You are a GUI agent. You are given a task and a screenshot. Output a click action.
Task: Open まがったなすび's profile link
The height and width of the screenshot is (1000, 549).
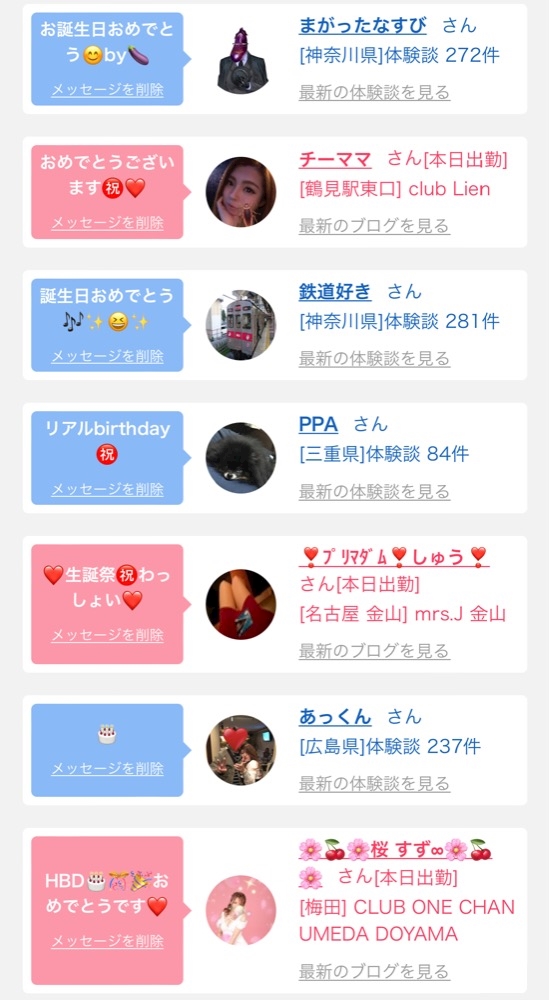coord(362,26)
